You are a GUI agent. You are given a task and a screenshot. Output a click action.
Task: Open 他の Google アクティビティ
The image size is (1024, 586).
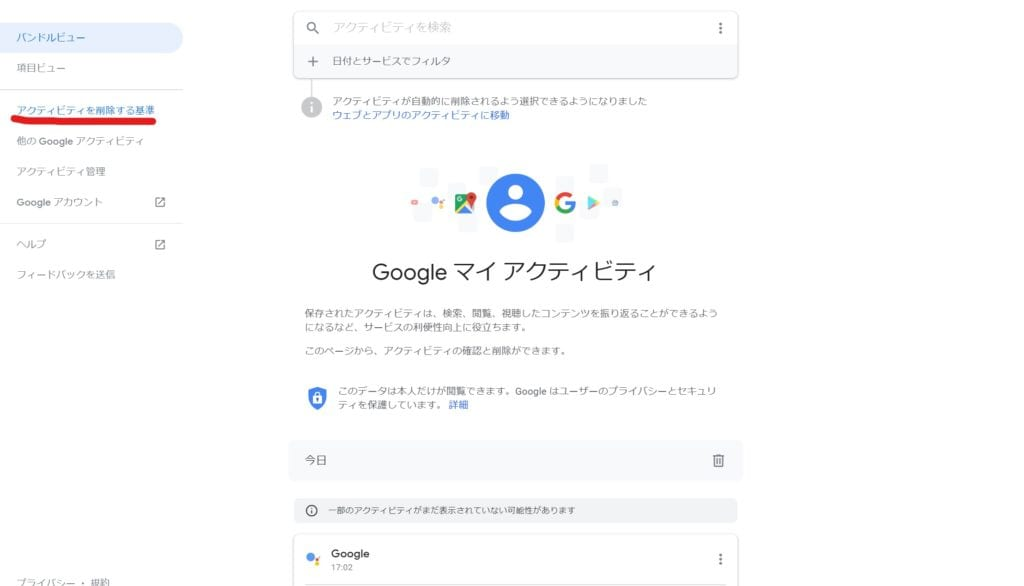coord(80,141)
